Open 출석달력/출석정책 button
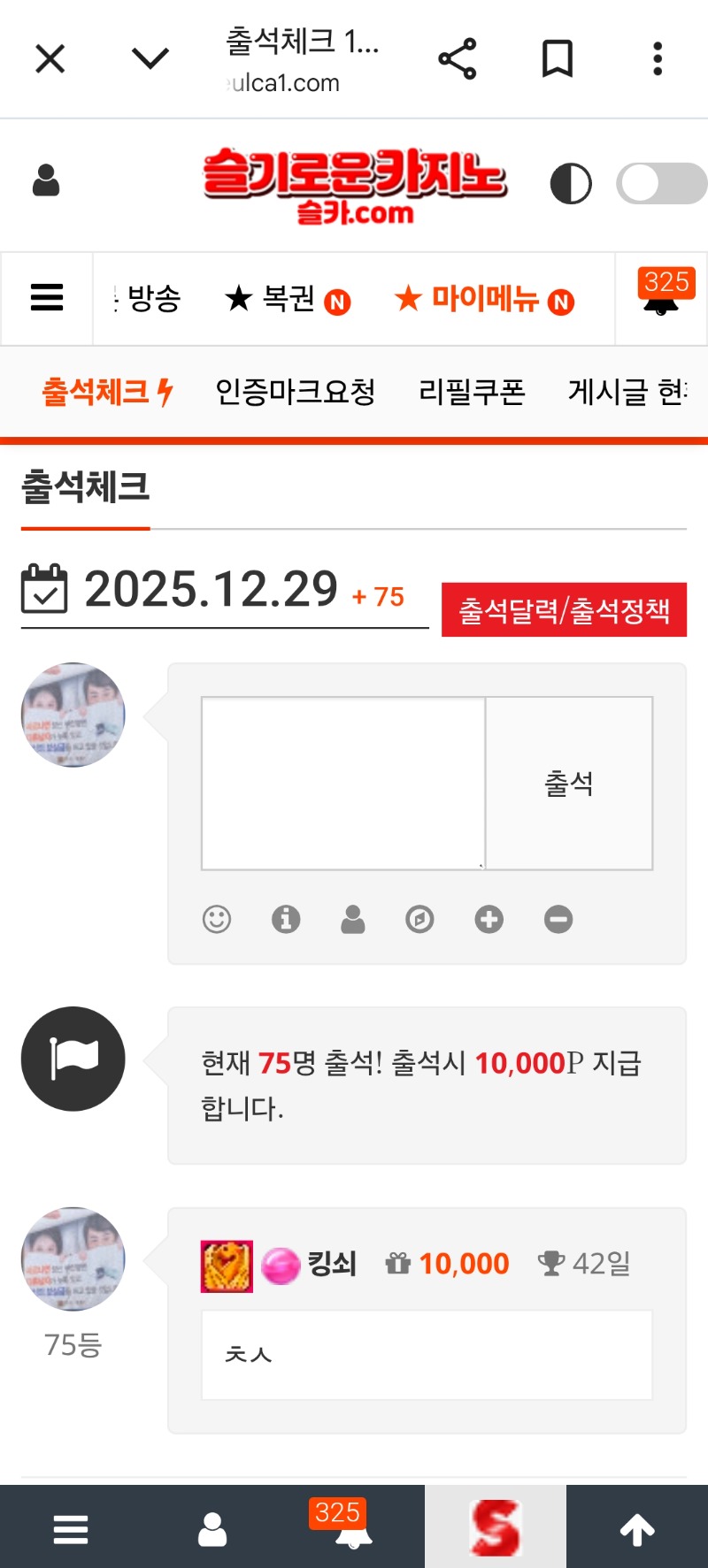The image size is (708, 1568). click(x=564, y=610)
